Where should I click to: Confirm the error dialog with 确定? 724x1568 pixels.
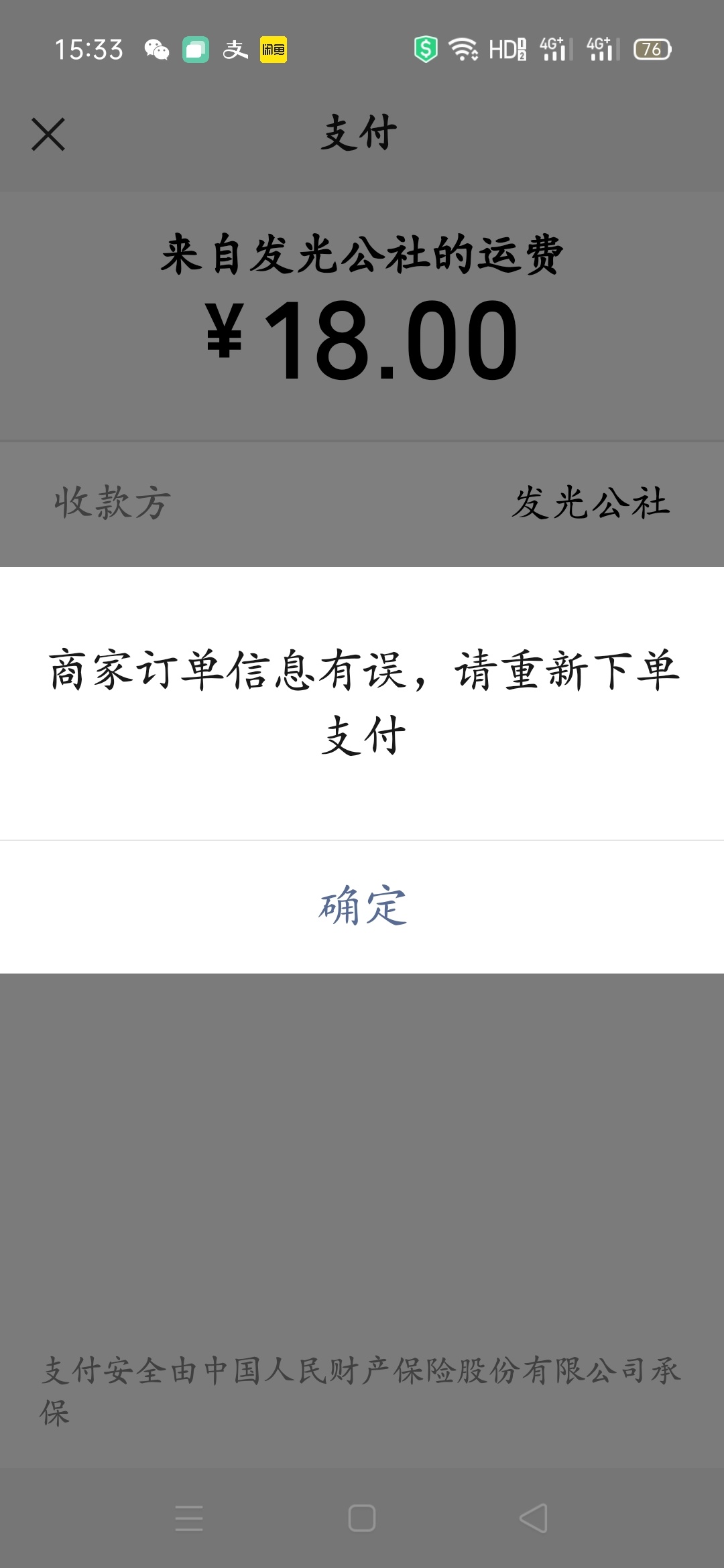click(x=362, y=906)
